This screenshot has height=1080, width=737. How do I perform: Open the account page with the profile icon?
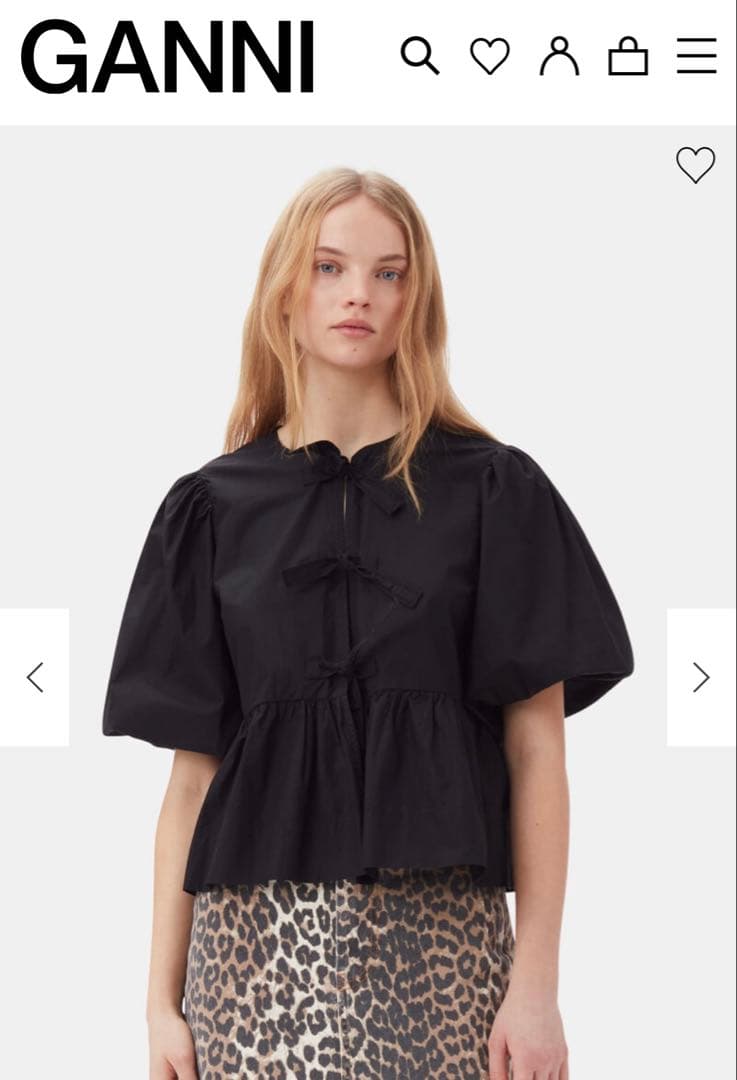click(x=558, y=57)
